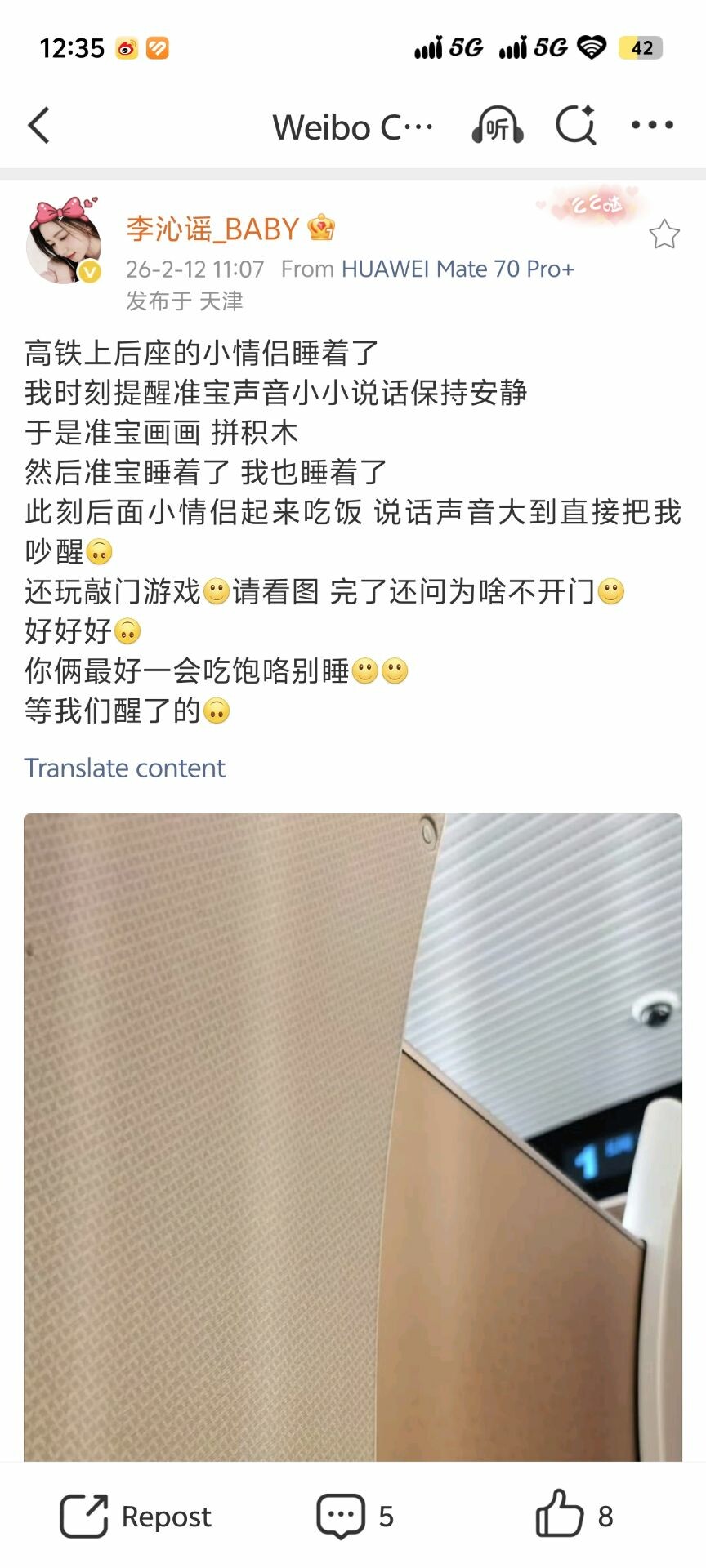
Task: View the attached train photo
Action: click(x=353, y=1135)
